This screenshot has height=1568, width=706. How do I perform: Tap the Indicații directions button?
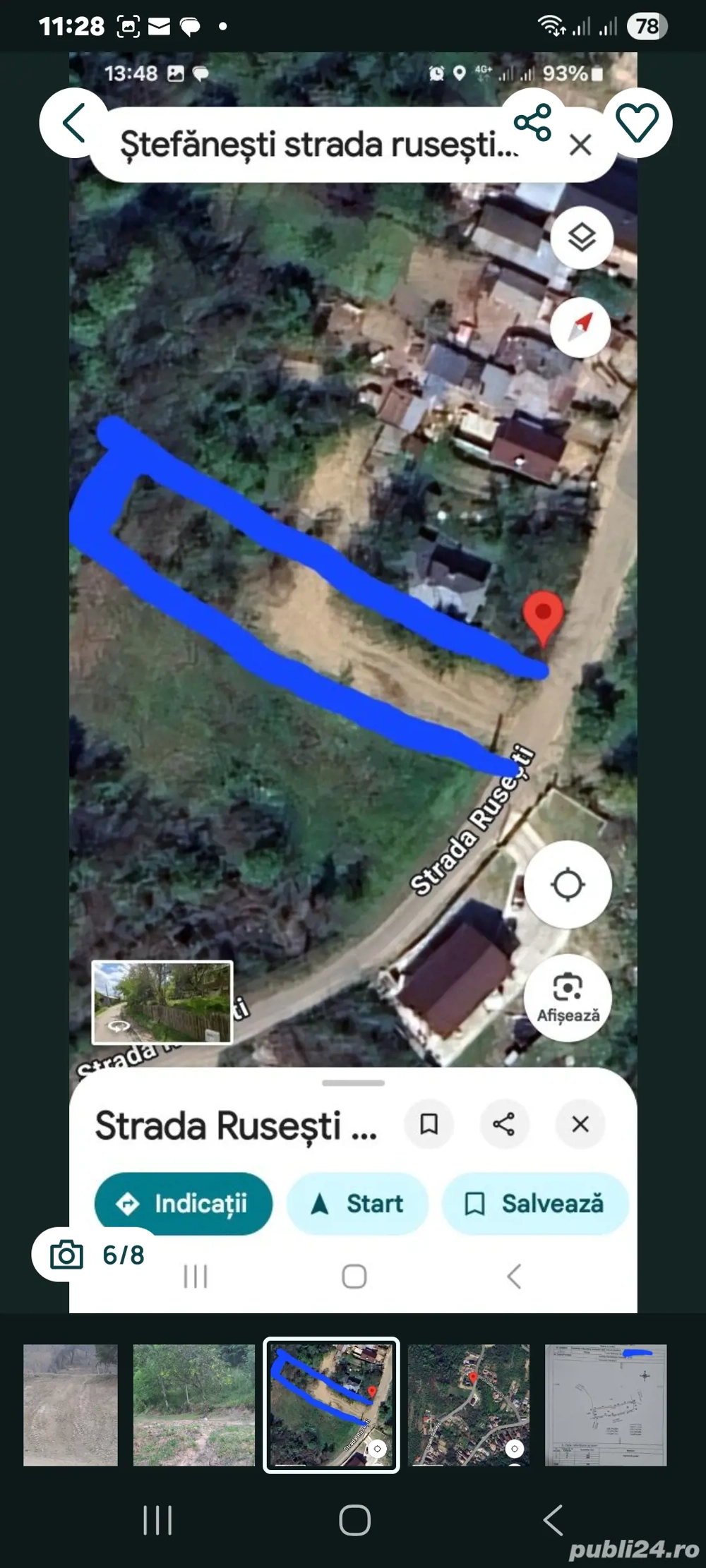click(183, 1204)
